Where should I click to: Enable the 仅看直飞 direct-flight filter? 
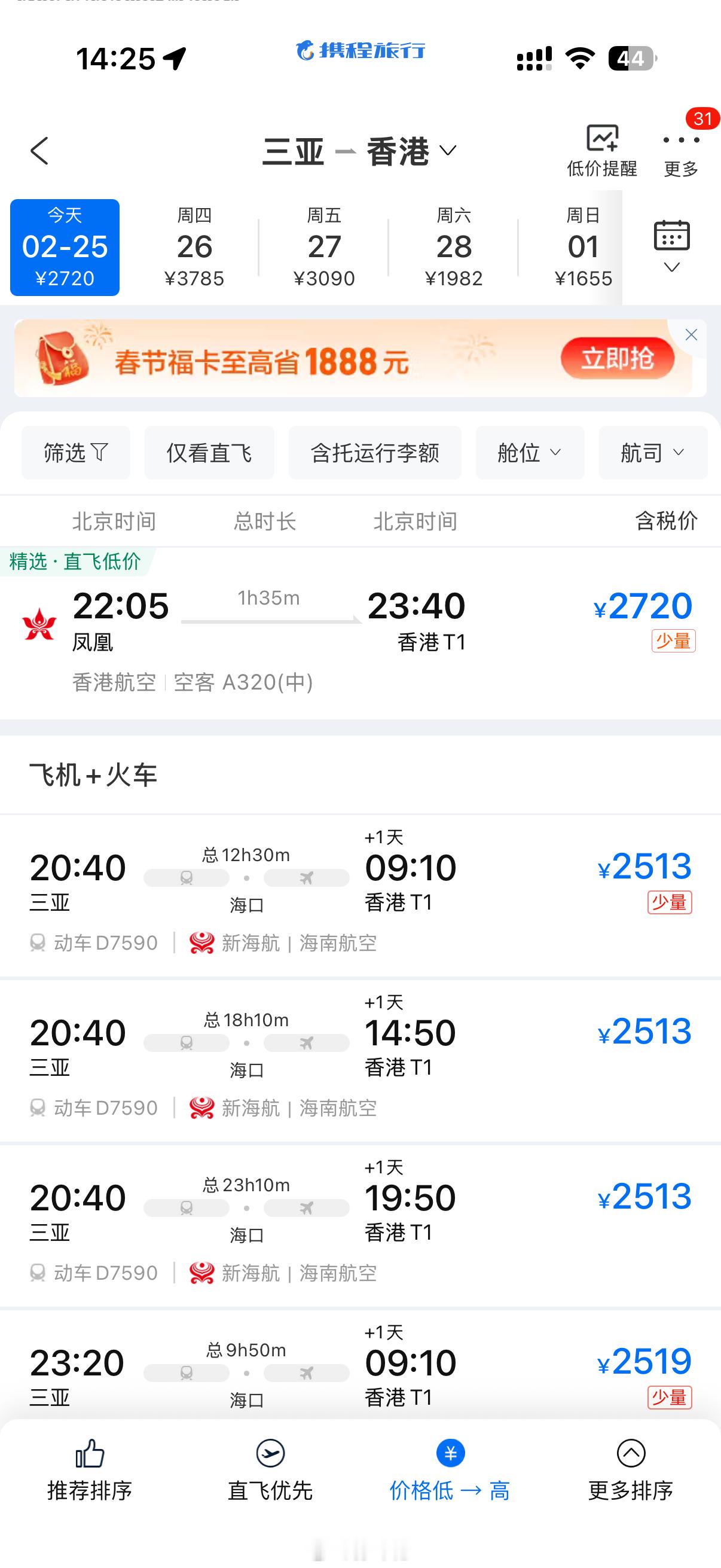(x=209, y=452)
